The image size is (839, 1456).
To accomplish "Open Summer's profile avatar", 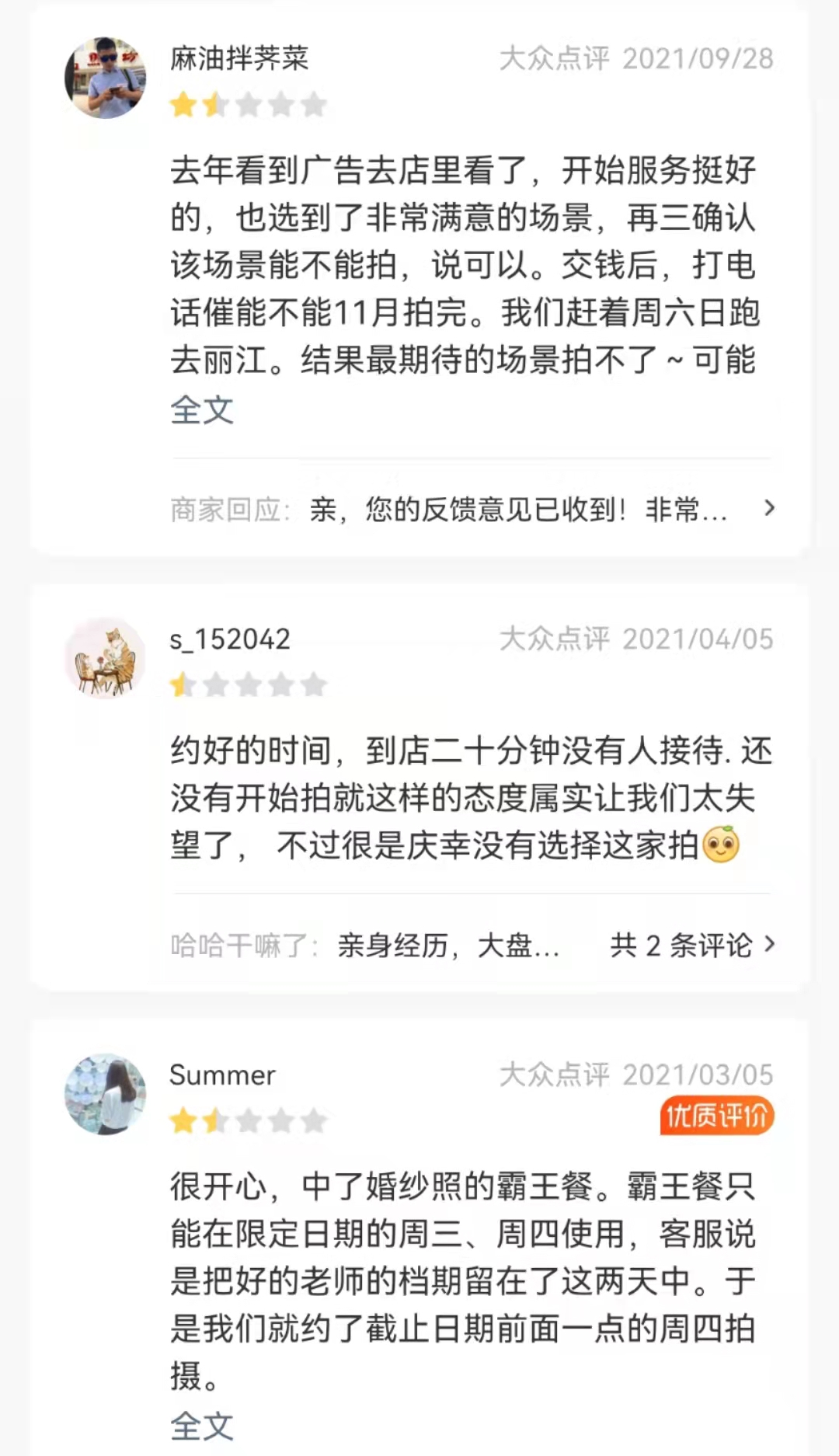I will [105, 1094].
